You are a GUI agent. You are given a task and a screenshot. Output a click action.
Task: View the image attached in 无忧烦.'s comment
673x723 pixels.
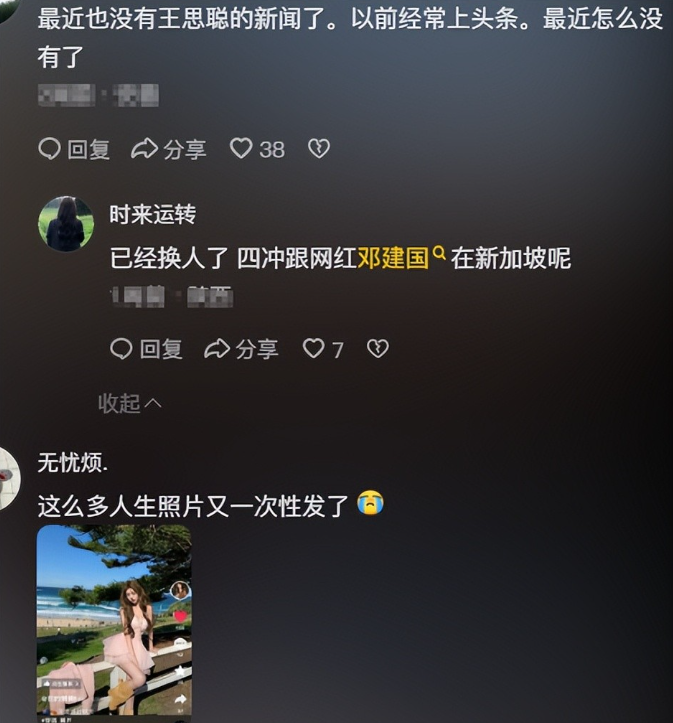(113, 622)
